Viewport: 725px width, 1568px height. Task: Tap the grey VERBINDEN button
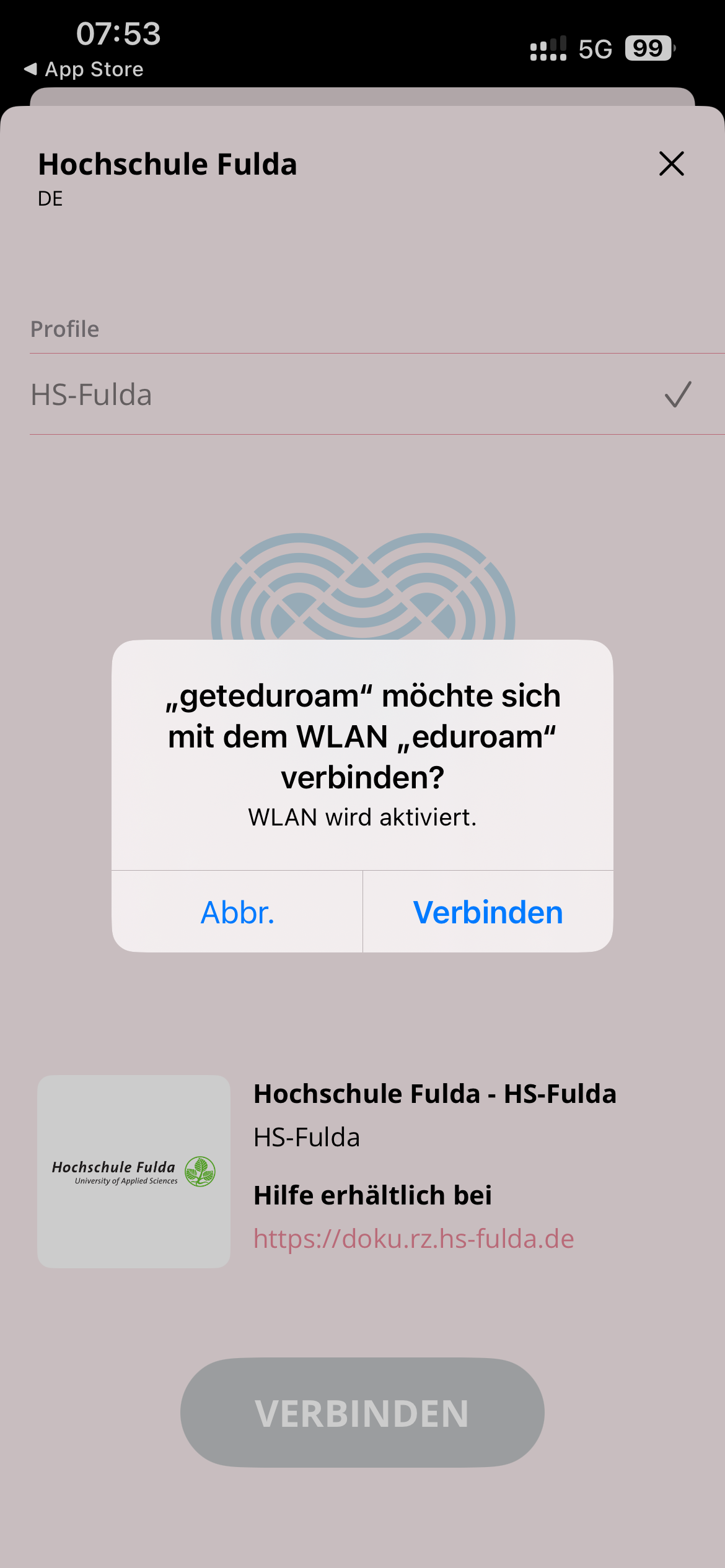pos(362,1413)
